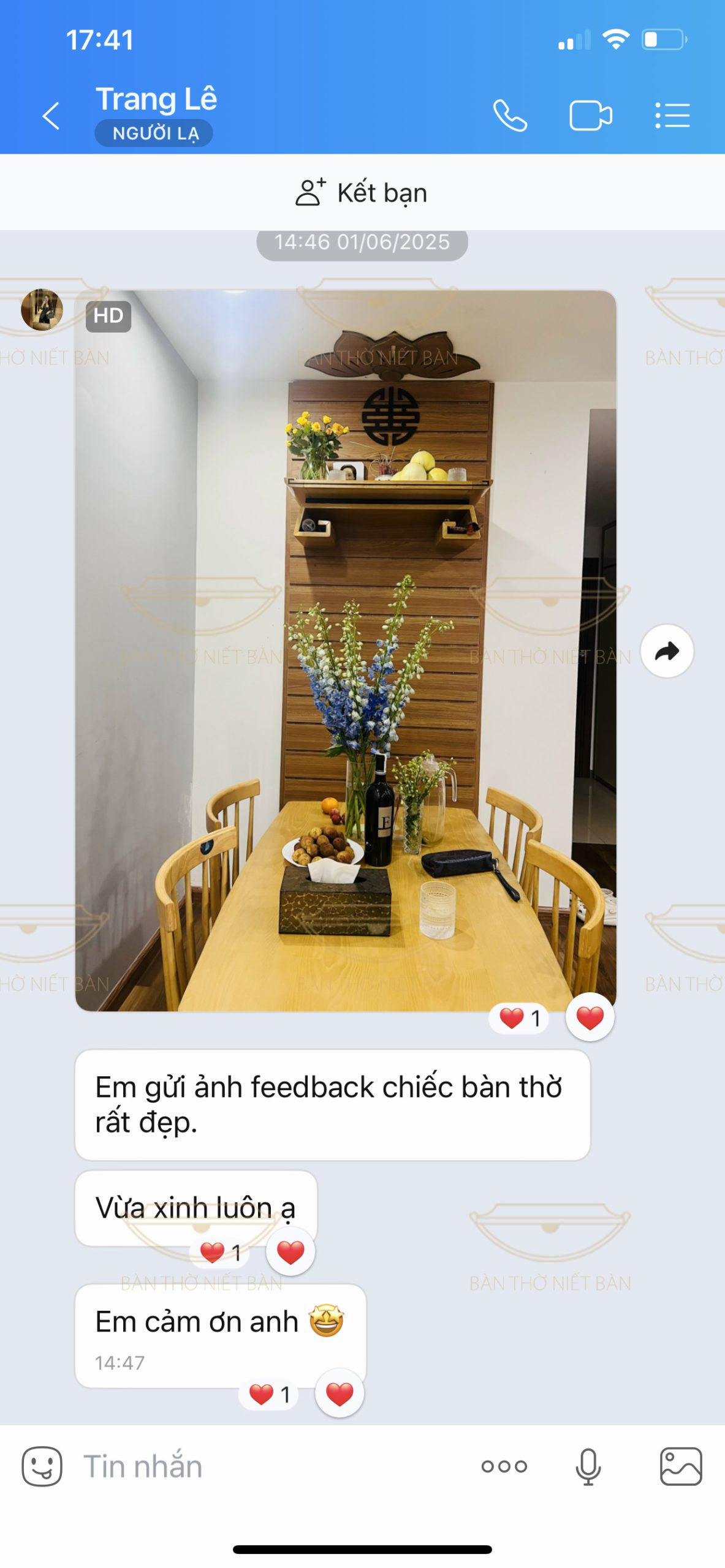Tap Kết bạn to add friend
The width and height of the screenshot is (725, 1568).
click(x=362, y=193)
